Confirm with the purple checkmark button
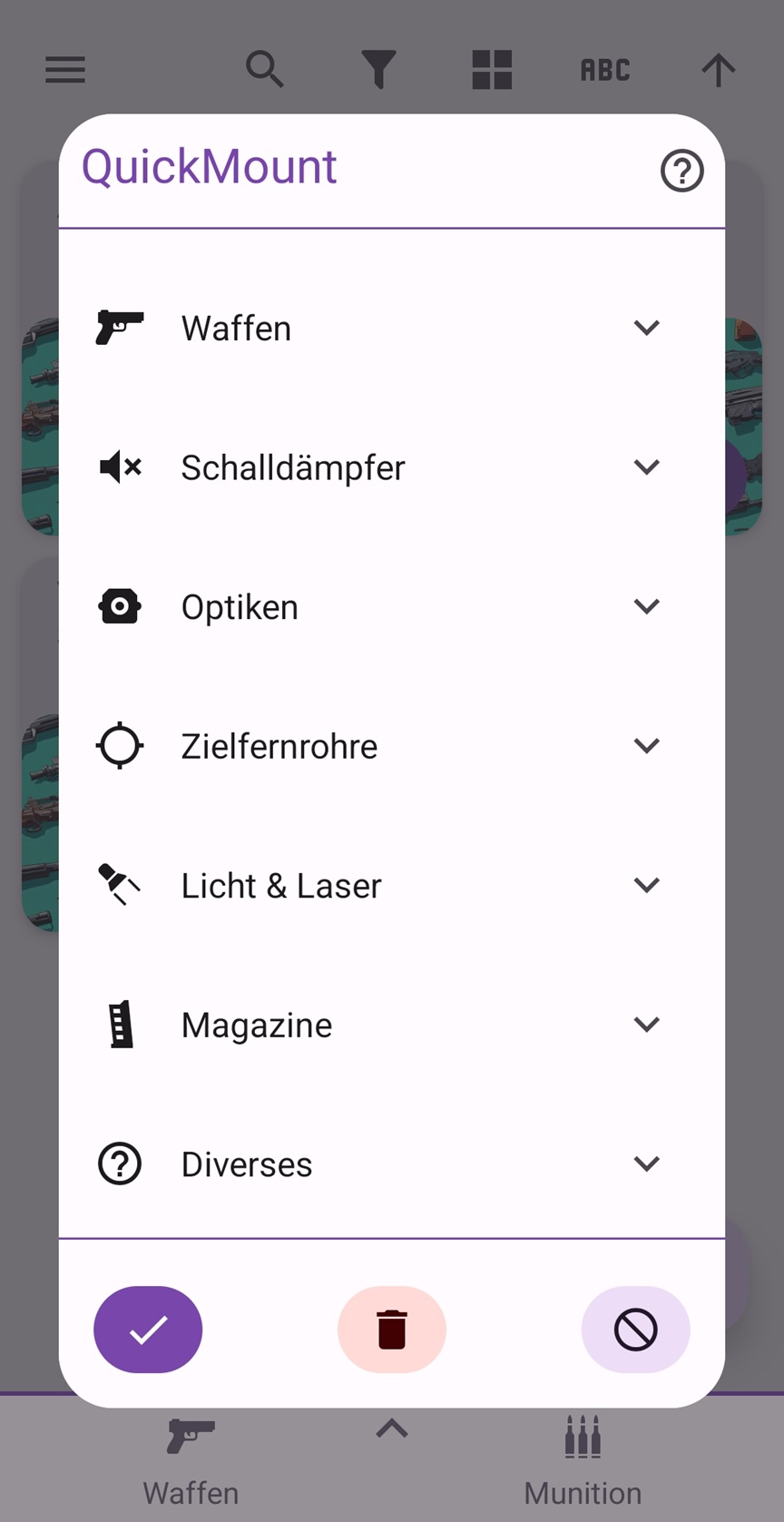This screenshot has width=784, height=1522. [147, 1329]
